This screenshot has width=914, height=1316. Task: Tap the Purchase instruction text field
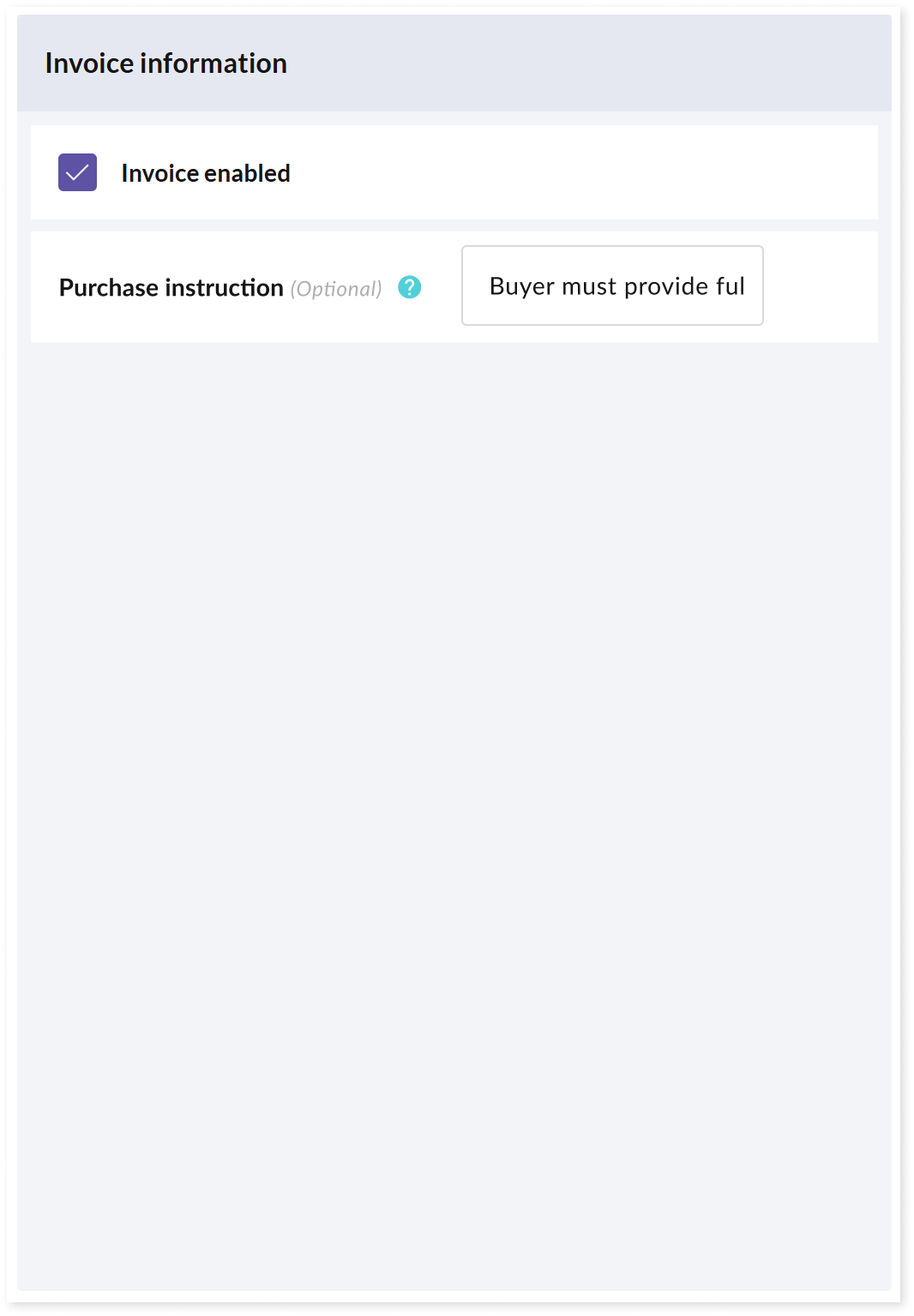tap(612, 285)
